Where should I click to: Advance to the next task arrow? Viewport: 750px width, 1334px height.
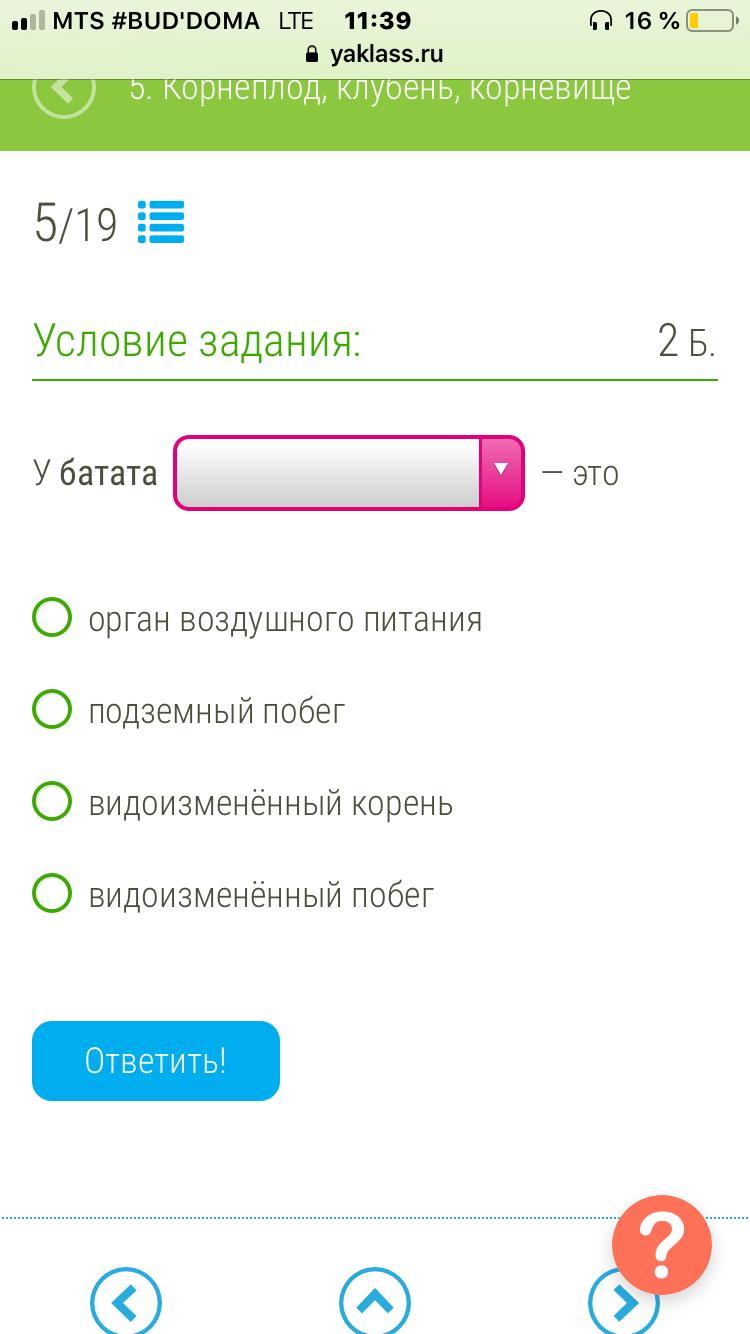point(623,1302)
